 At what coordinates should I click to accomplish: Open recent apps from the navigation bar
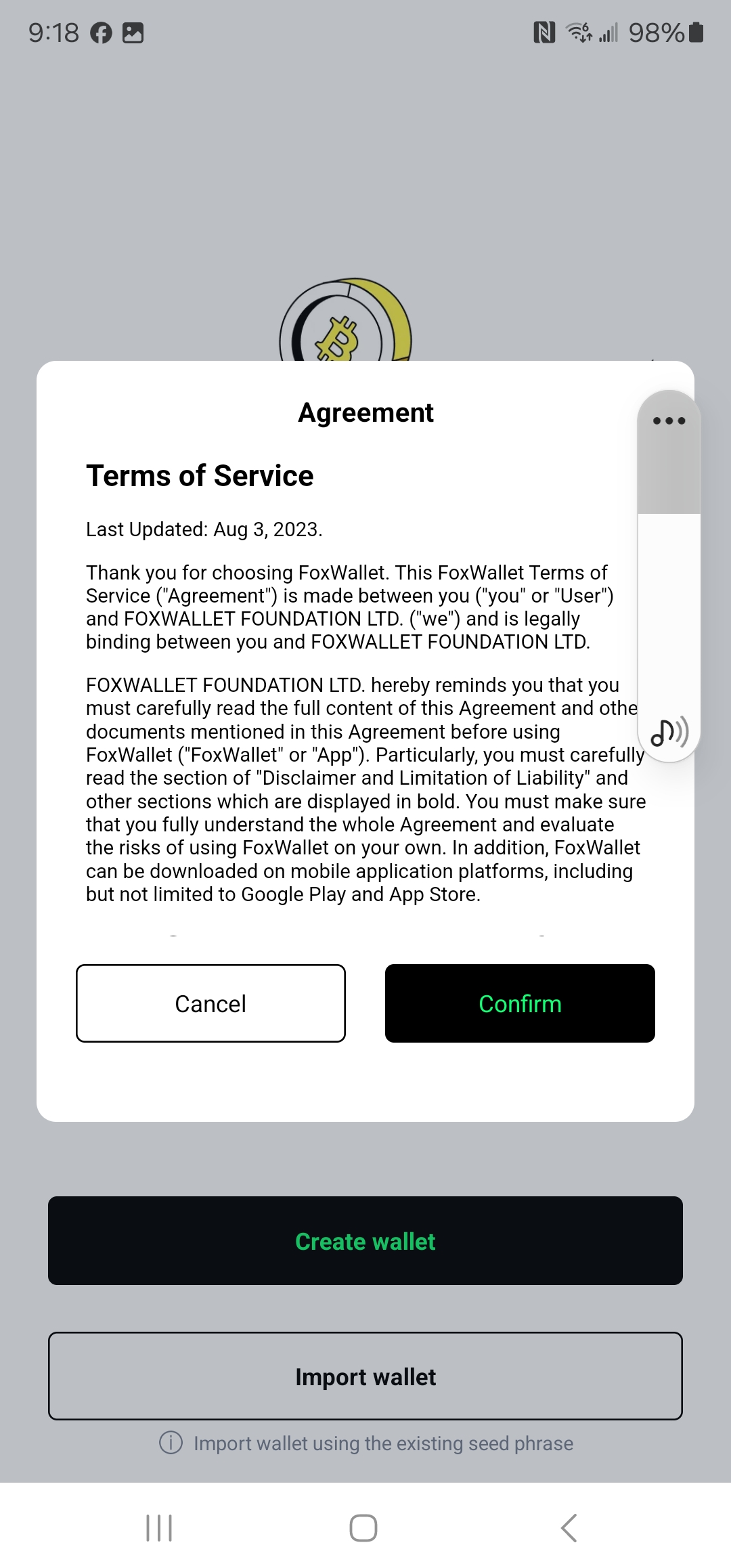point(160,1528)
